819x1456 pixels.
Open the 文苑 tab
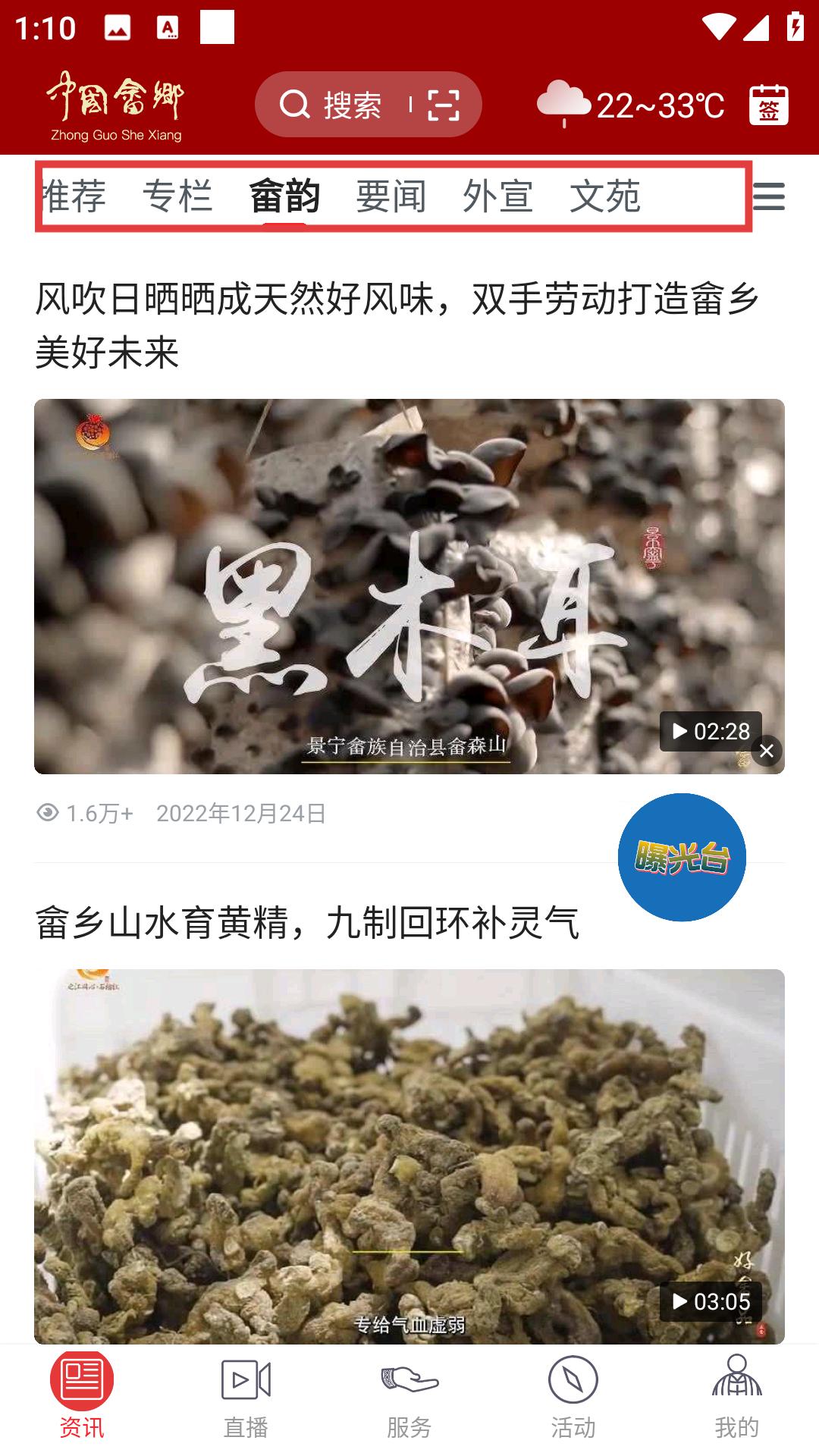[605, 196]
